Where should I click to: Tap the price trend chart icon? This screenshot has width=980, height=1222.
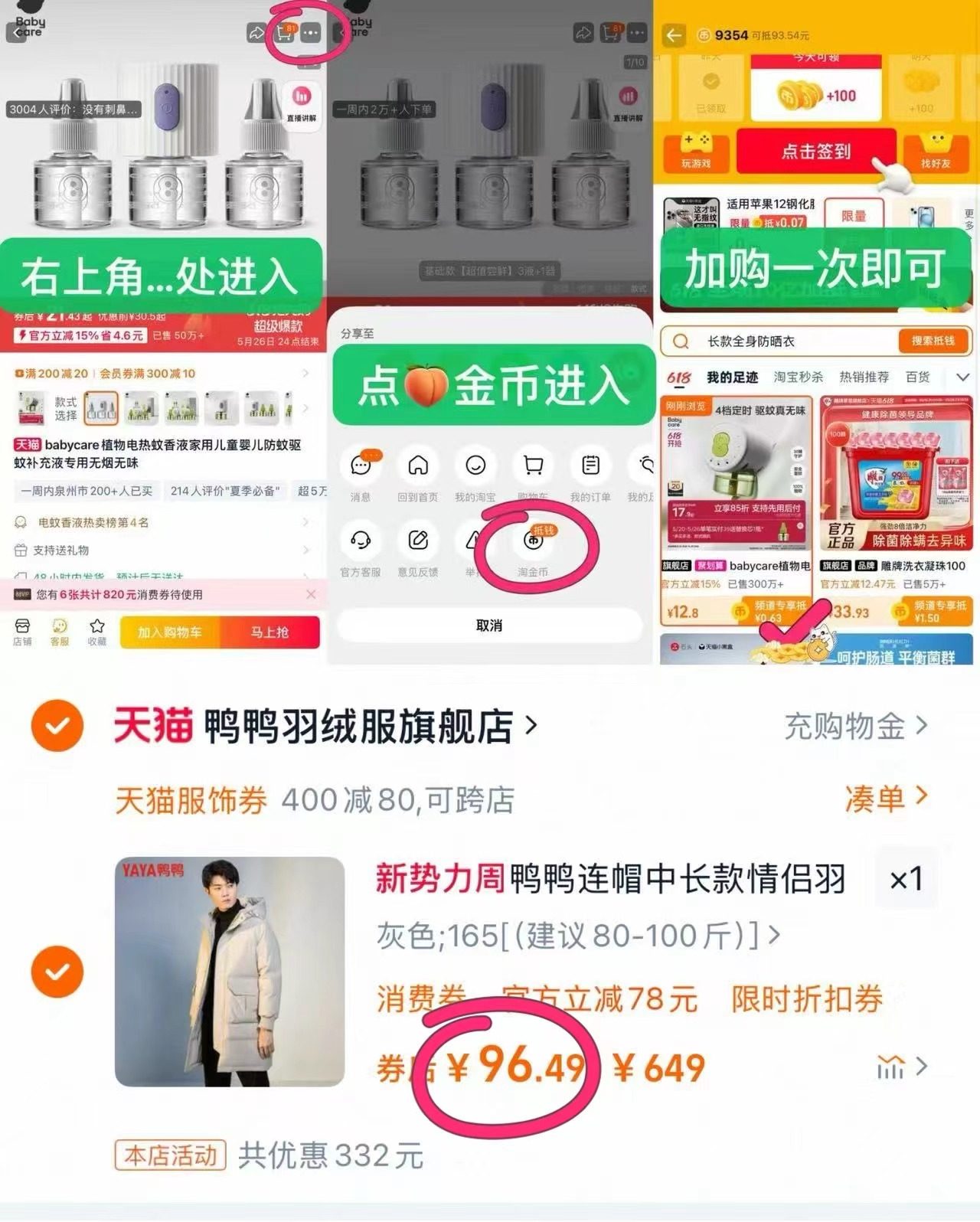point(891,1067)
